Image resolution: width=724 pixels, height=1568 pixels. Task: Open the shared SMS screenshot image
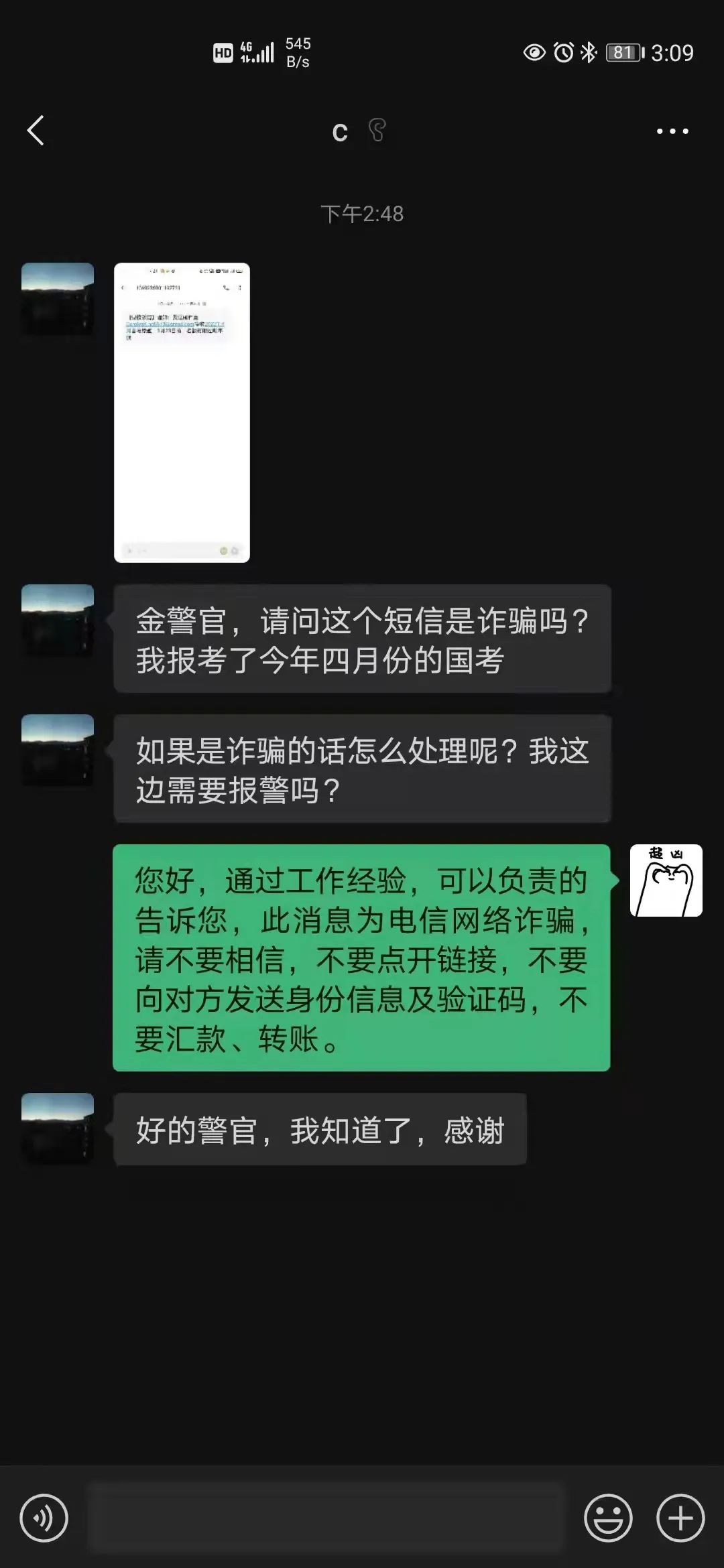(182, 412)
